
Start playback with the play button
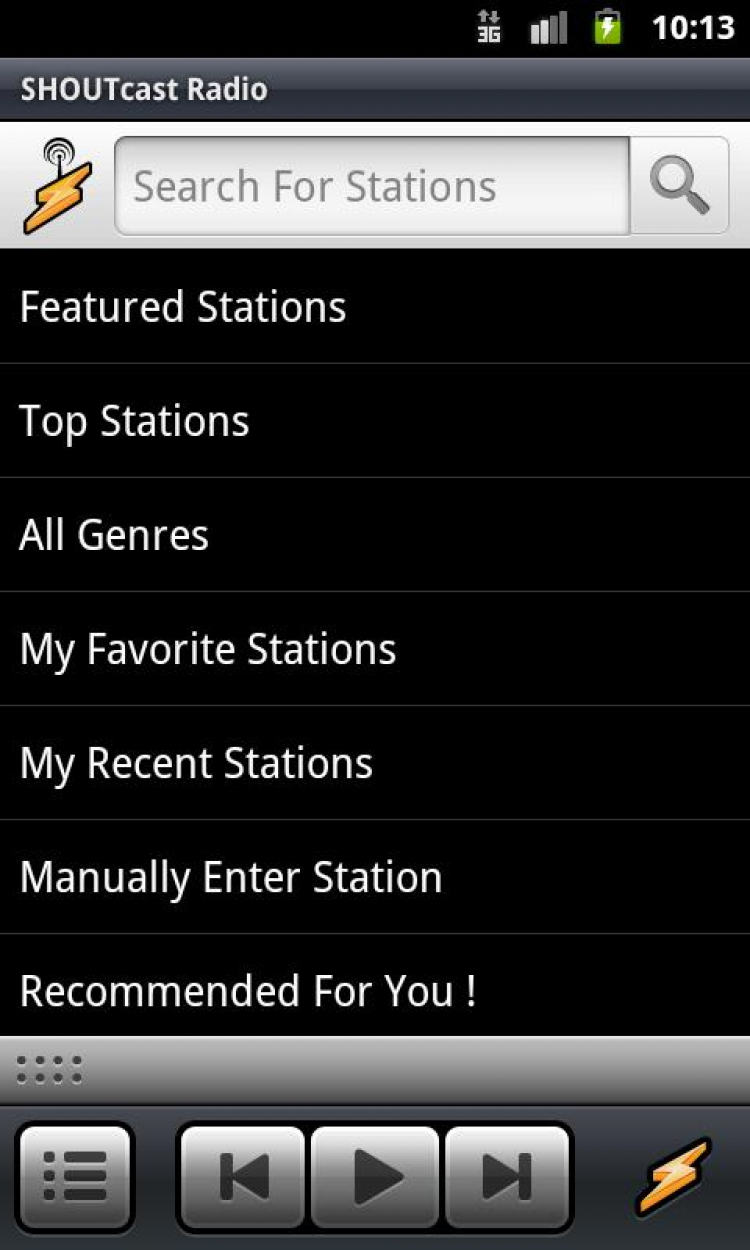[x=376, y=1177]
